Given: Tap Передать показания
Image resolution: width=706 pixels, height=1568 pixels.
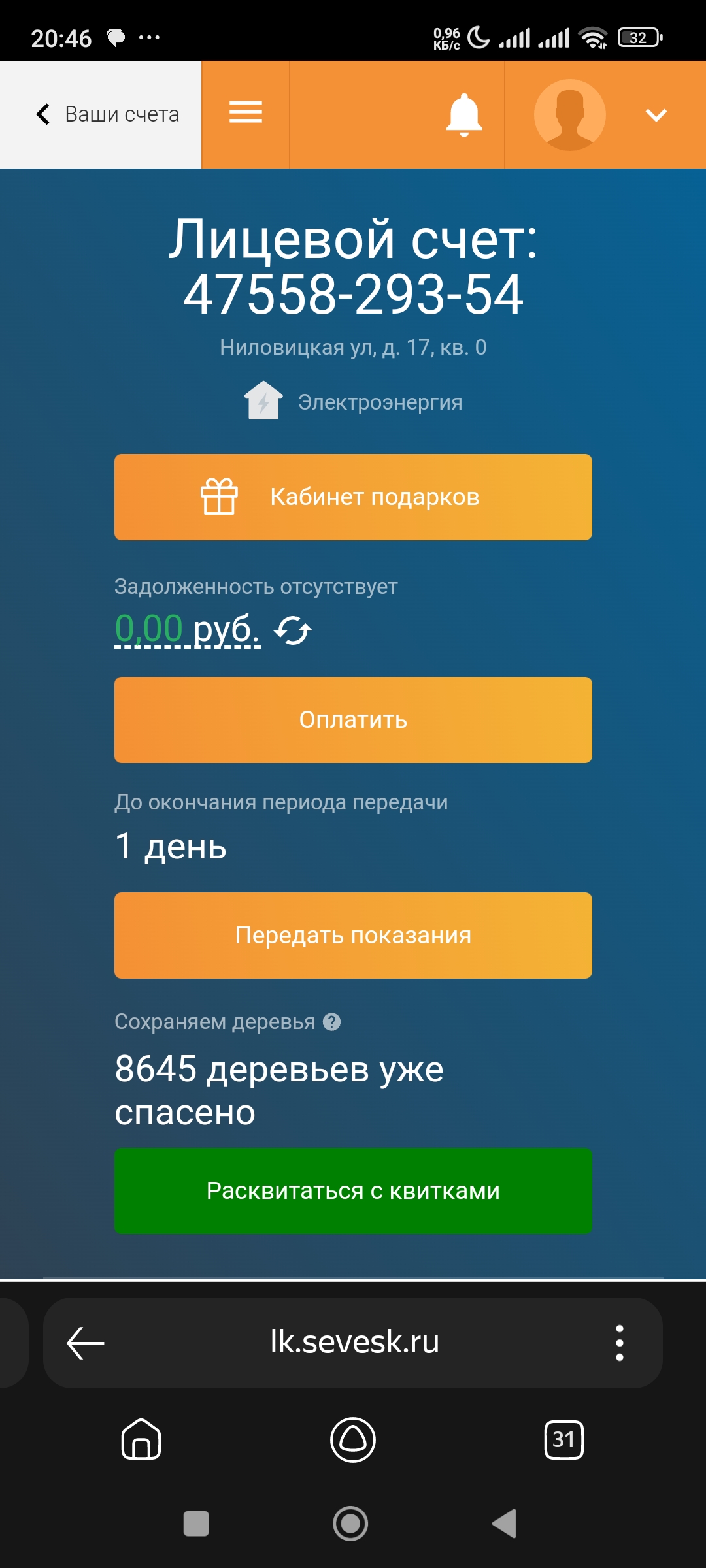Looking at the screenshot, I should 353,936.
